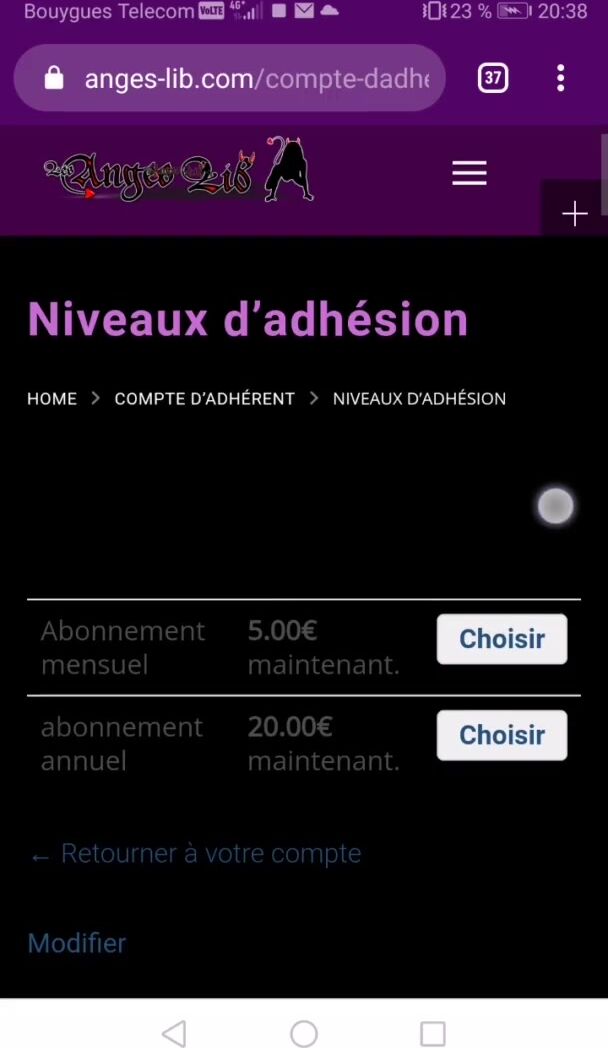
Task: Open the Modifier link
Action: pyautogui.click(x=77, y=943)
